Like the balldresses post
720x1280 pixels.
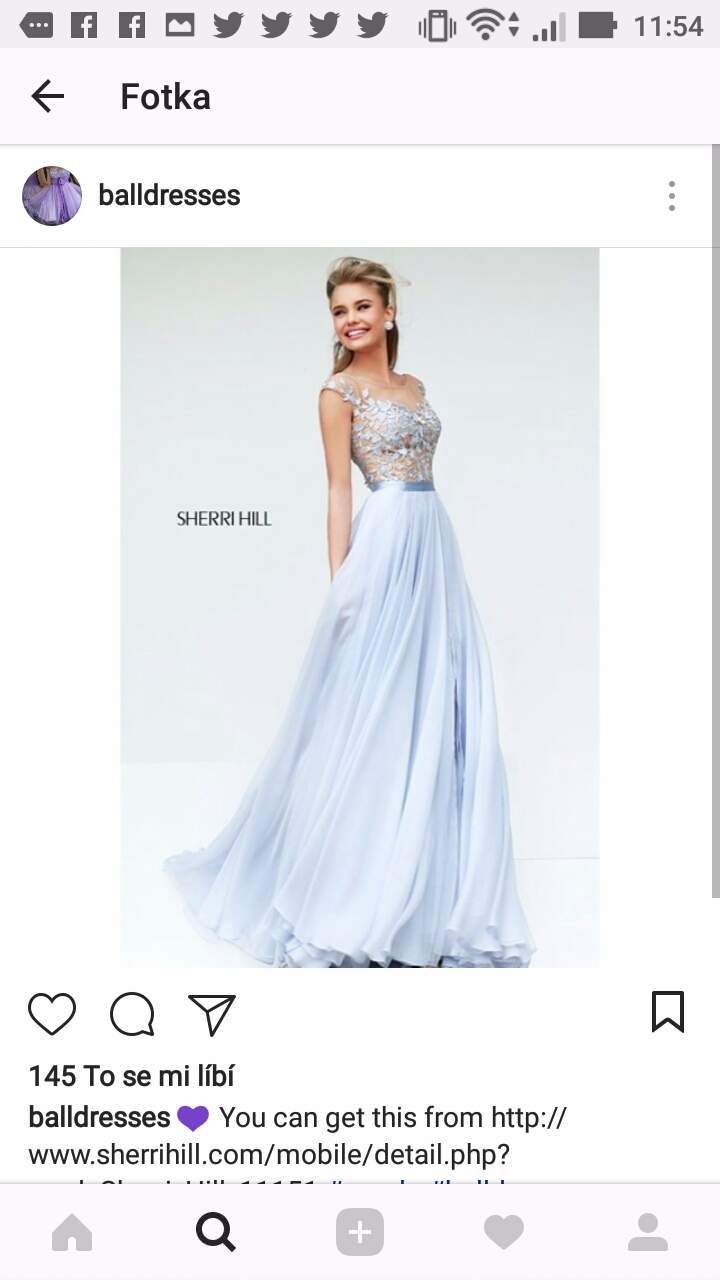point(52,1014)
